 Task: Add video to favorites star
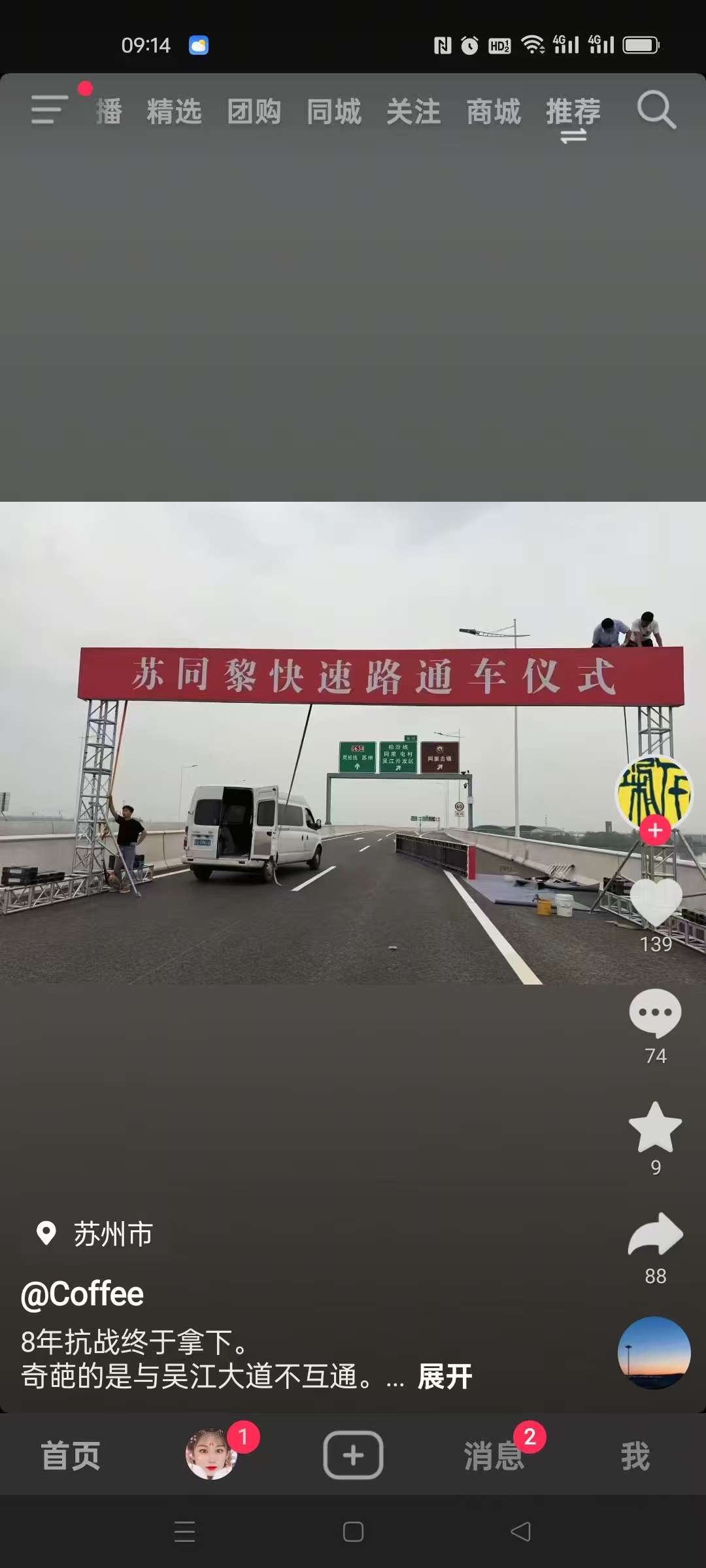[x=655, y=1127]
